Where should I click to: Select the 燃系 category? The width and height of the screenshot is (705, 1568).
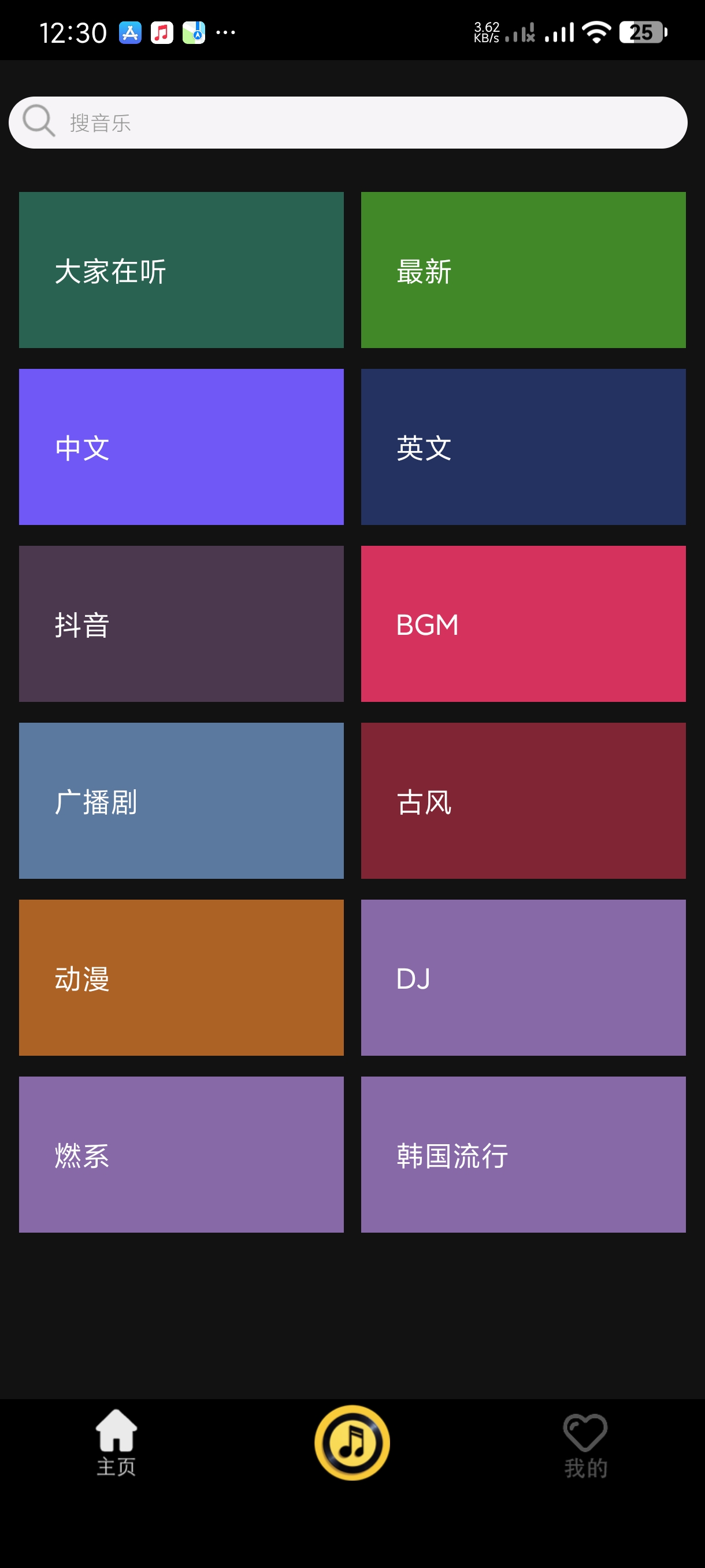coord(181,1154)
